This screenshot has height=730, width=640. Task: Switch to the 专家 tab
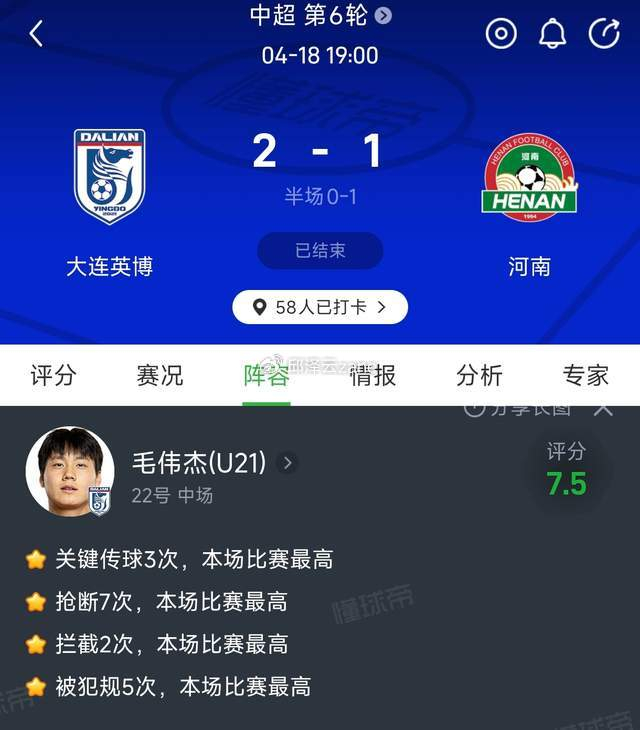coord(585,375)
